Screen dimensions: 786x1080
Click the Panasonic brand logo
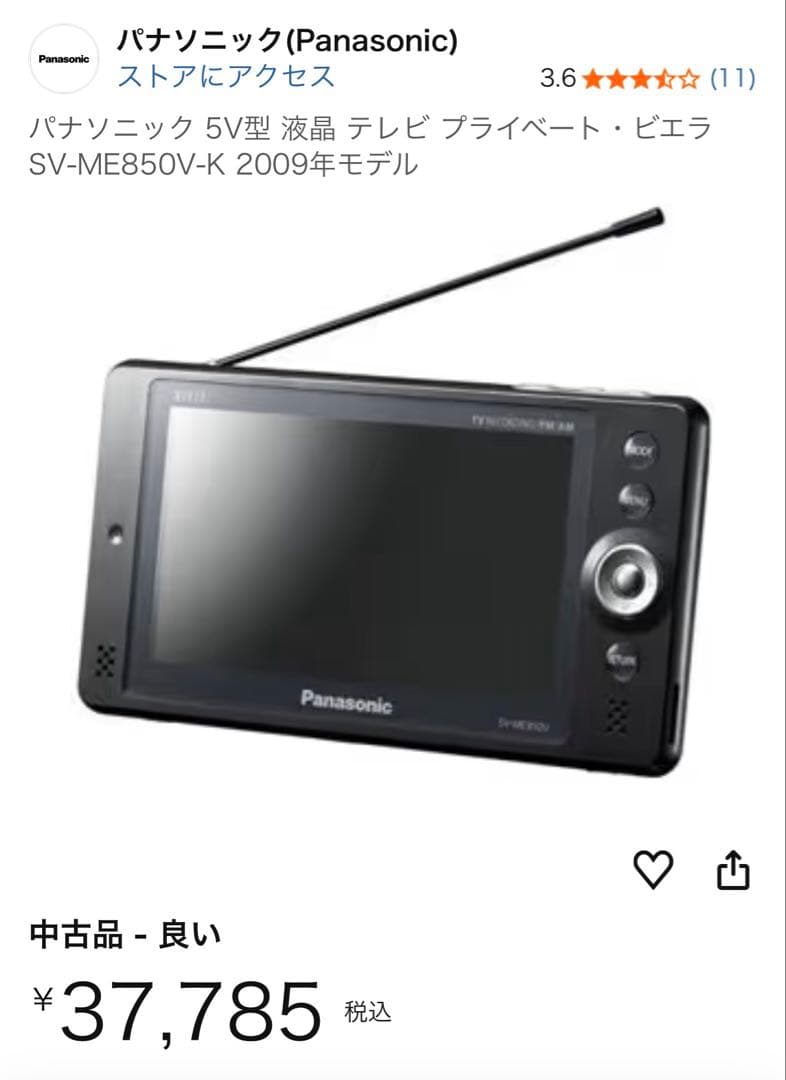click(62, 58)
